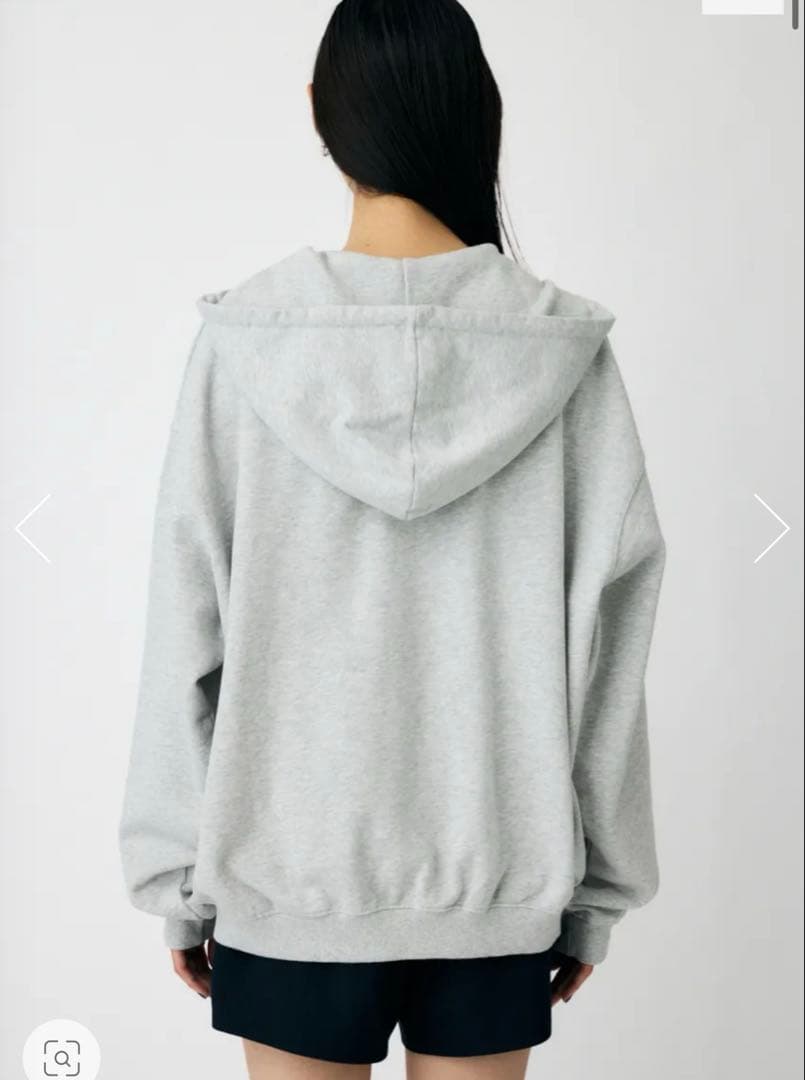Image resolution: width=805 pixels, height=1080 pixels.
Task: Click the right arrow beside the hoodie
Action: pos(772,527)
